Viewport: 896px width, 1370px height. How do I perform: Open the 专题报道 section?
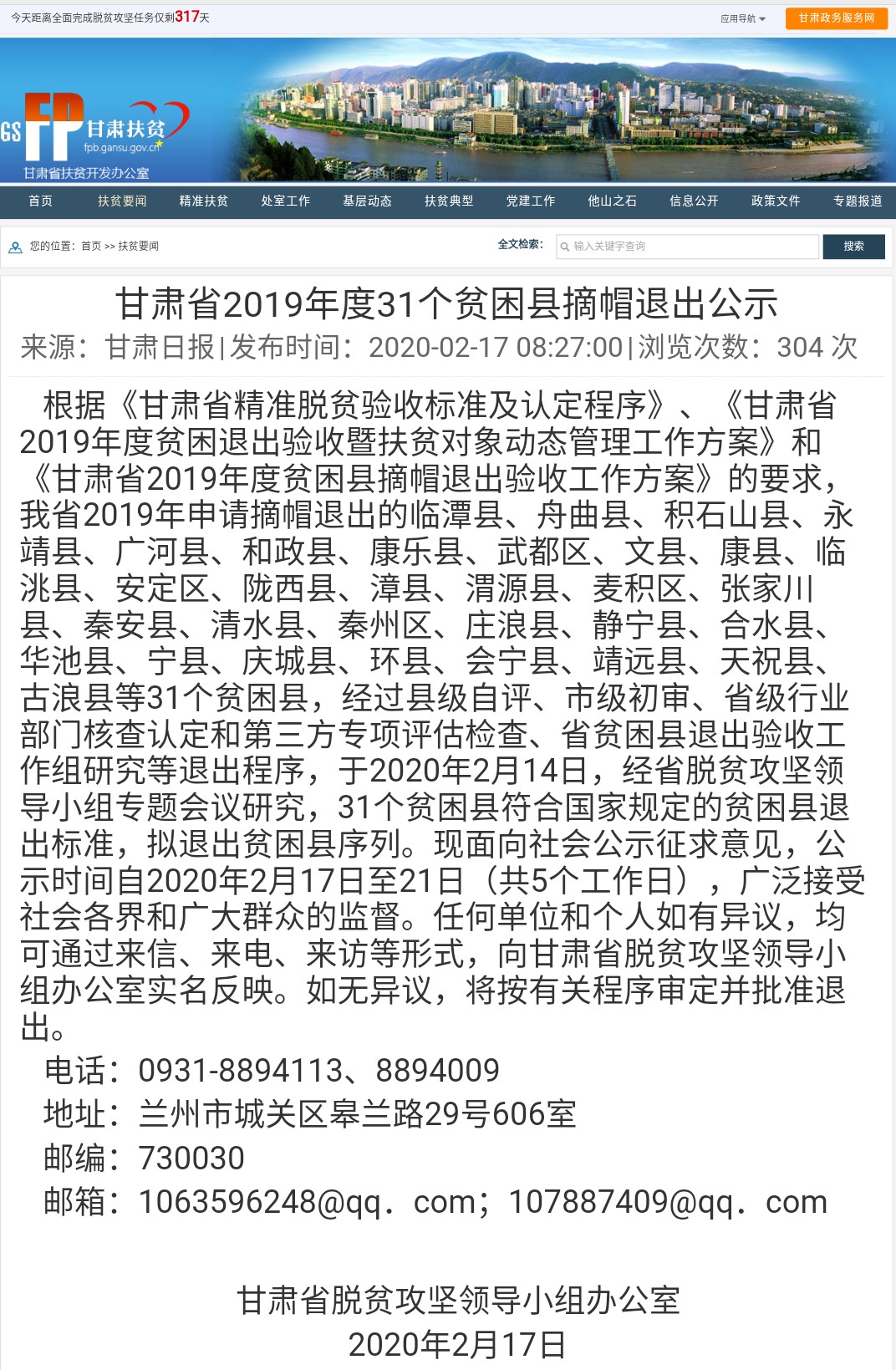pyautogui.click(x=858, y=201)
